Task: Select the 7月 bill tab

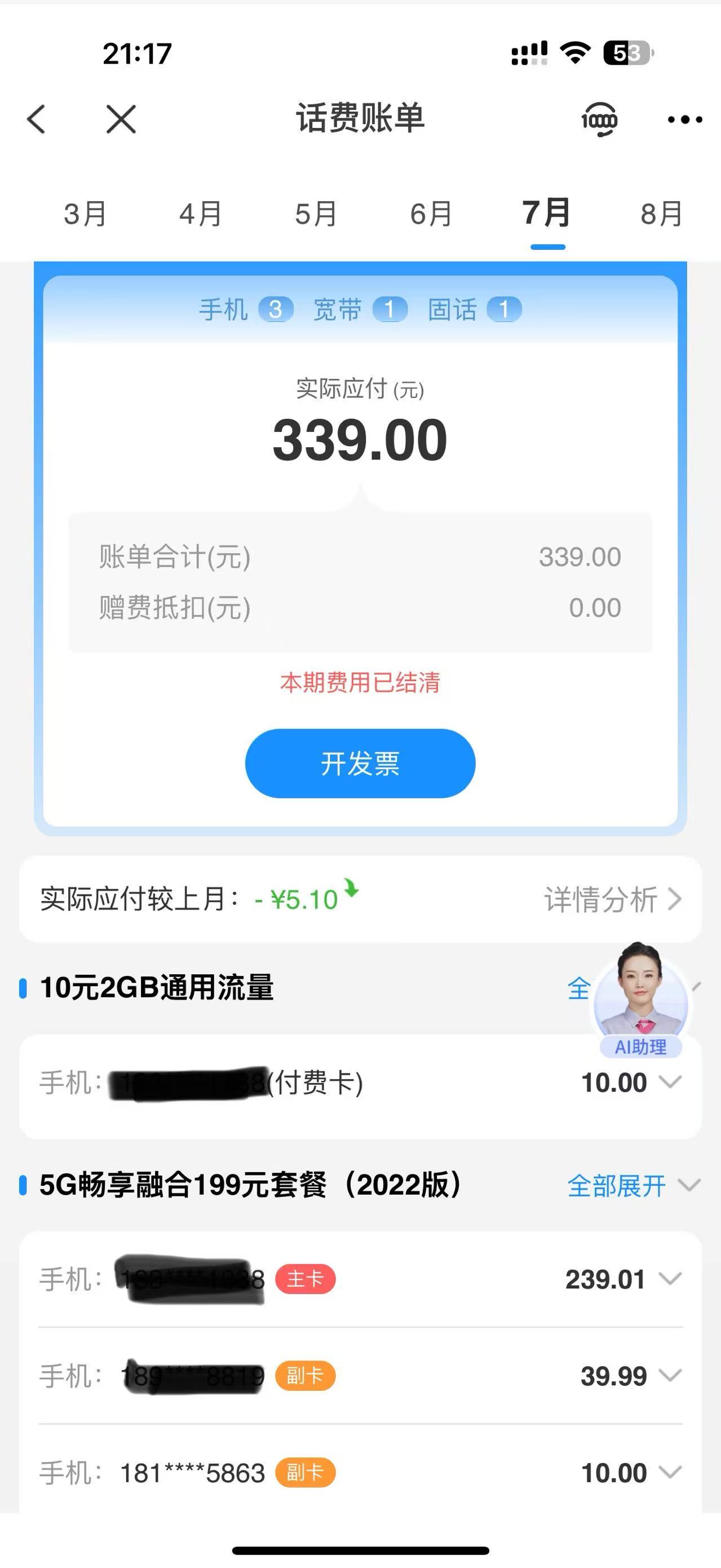Action: pyautogui.click(x=546, y=213)
